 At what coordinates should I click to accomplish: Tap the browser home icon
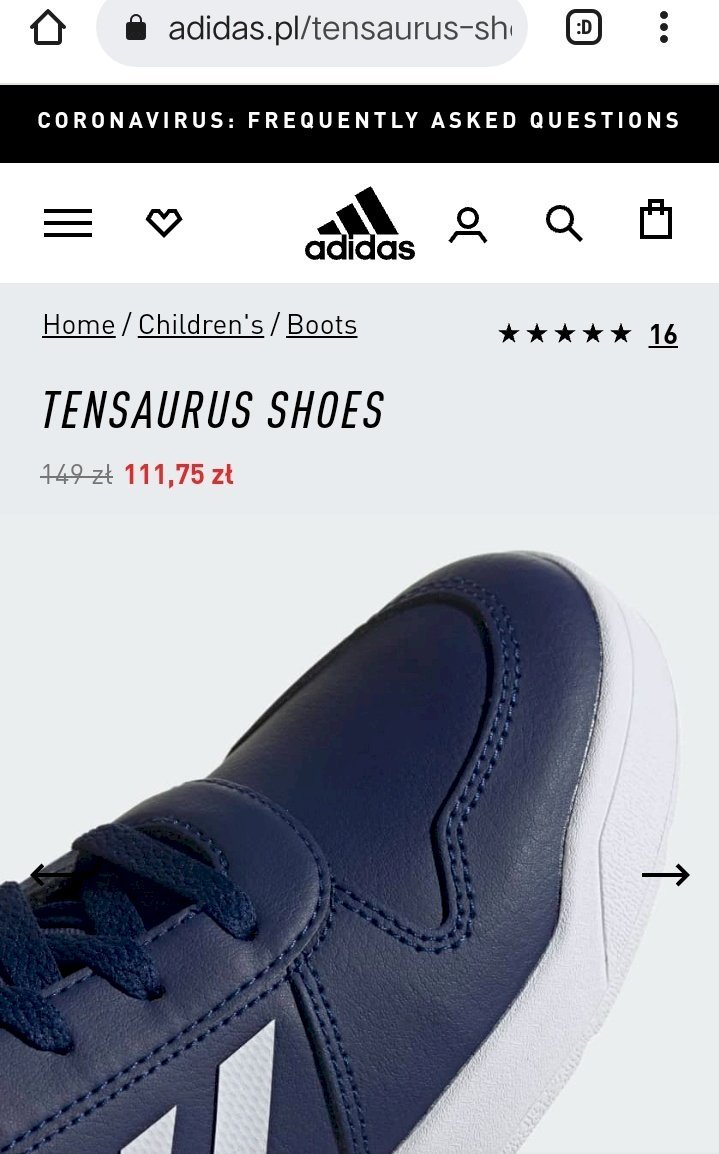click(x=48, y=28)
